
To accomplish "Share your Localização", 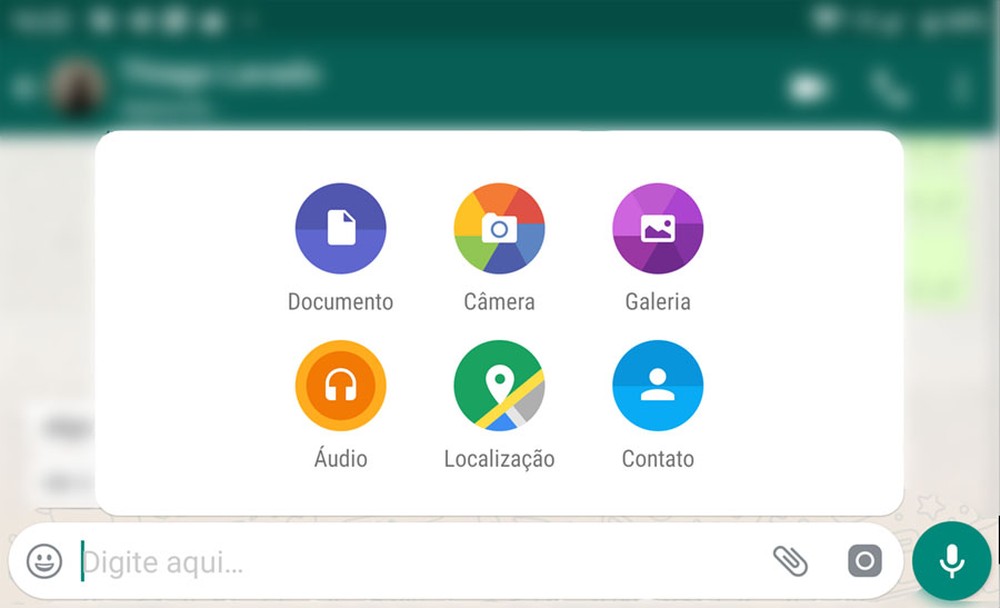I will 499,386.
